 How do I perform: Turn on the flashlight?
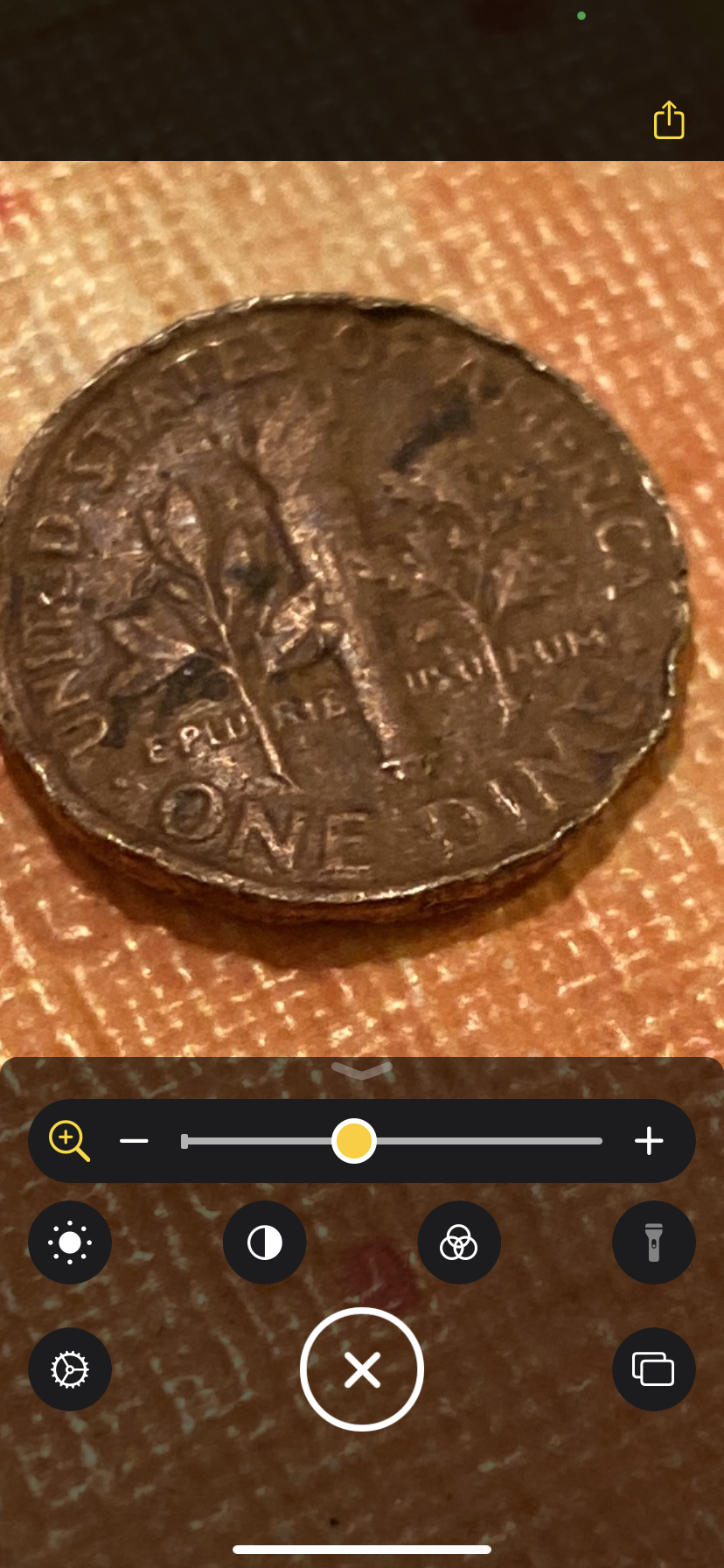tap(653, 1242)
